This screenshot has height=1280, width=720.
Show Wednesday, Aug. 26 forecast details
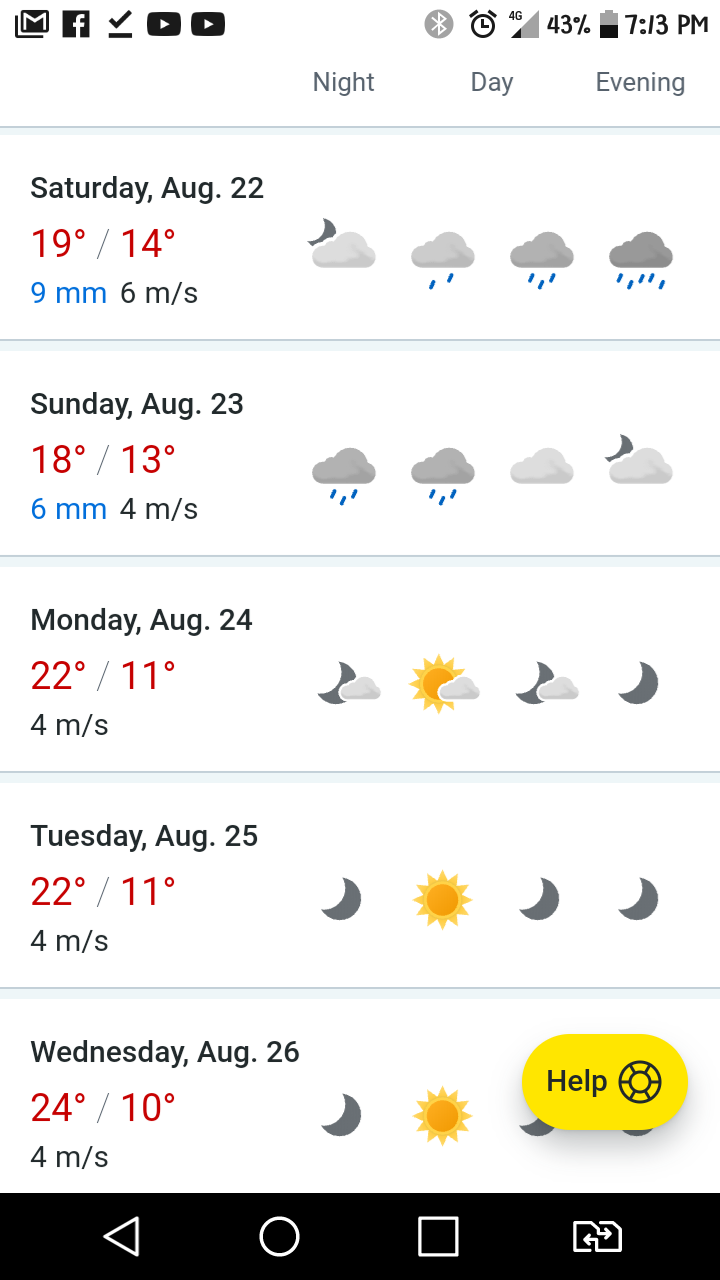point(360,1095)
